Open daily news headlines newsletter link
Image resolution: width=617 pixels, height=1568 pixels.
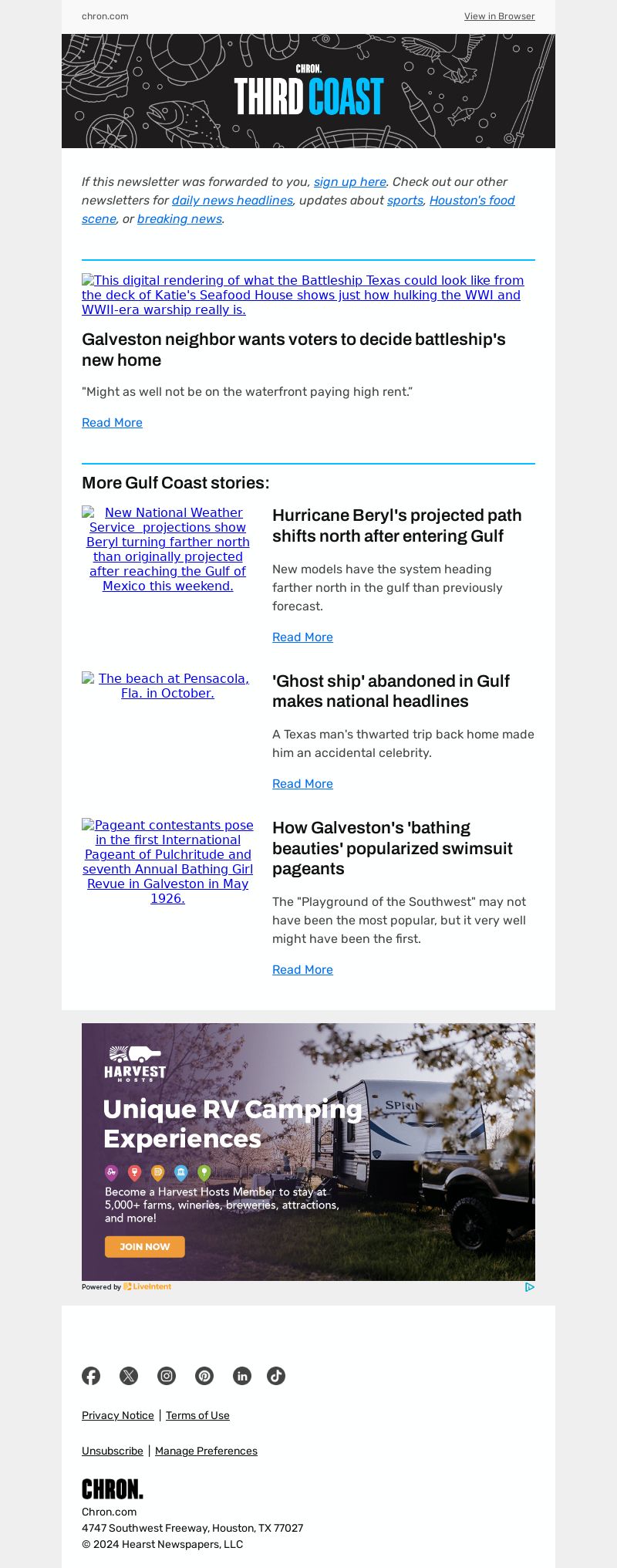232,201
